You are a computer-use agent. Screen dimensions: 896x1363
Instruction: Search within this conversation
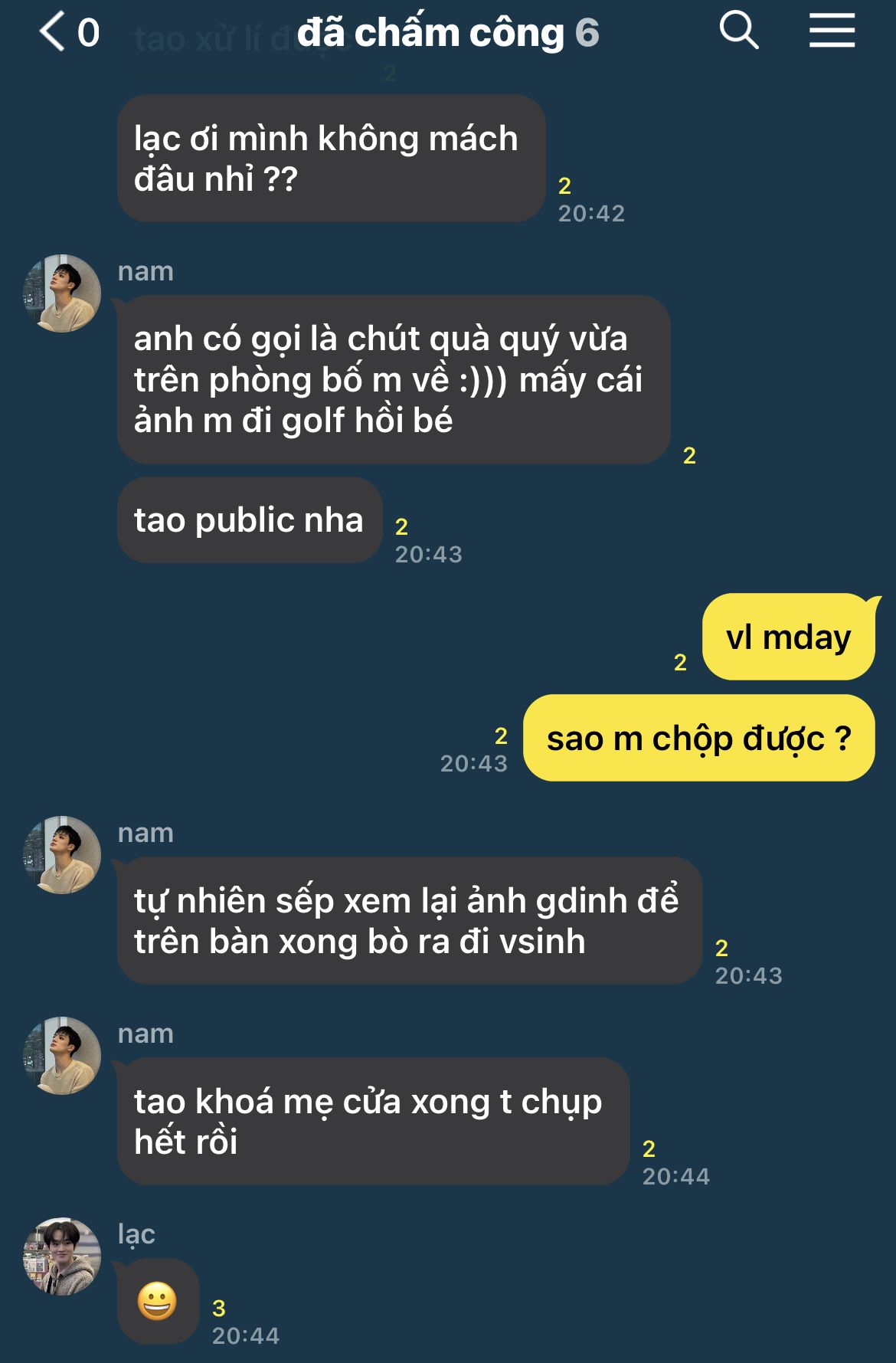pyautogui.click(x=738, y=31)
